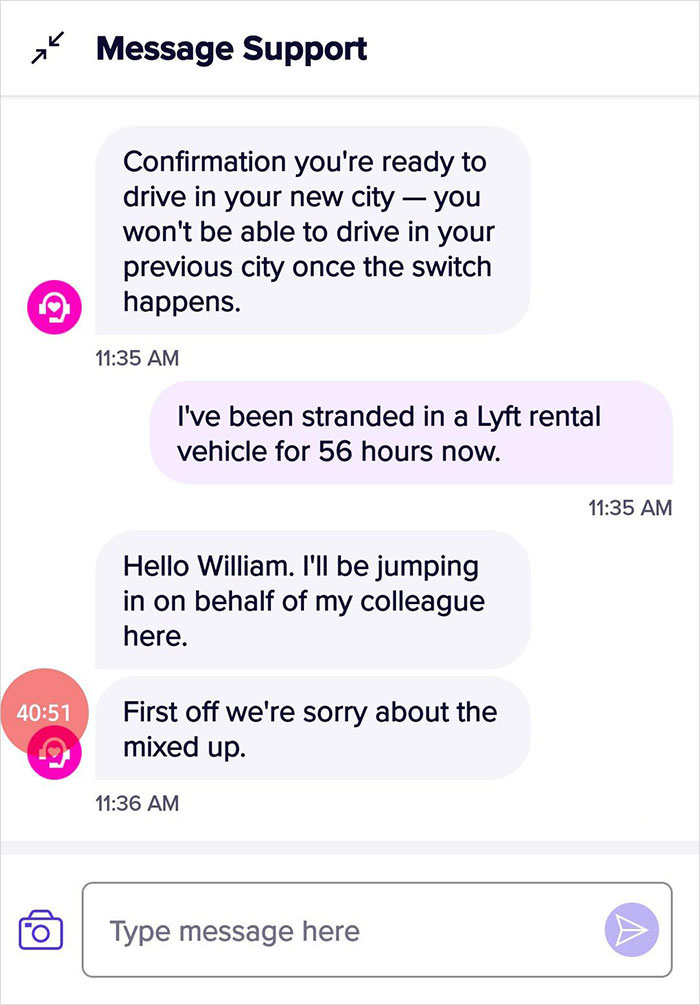The width and height of the screenshot is (700, 1005).
Task: Send the message with the arrow button
Action: click(x=631, y=930)
